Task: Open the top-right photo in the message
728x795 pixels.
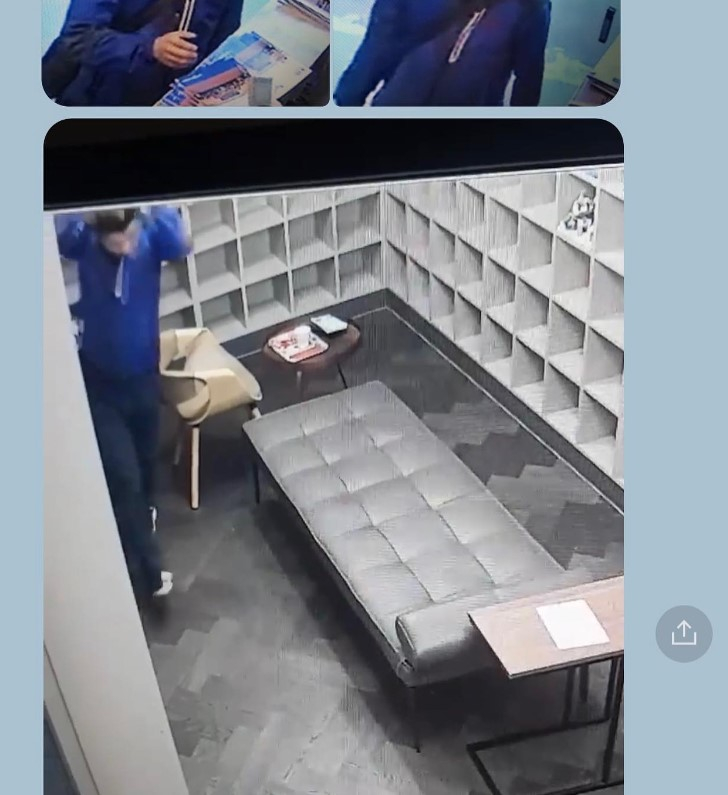Action: 476,52
